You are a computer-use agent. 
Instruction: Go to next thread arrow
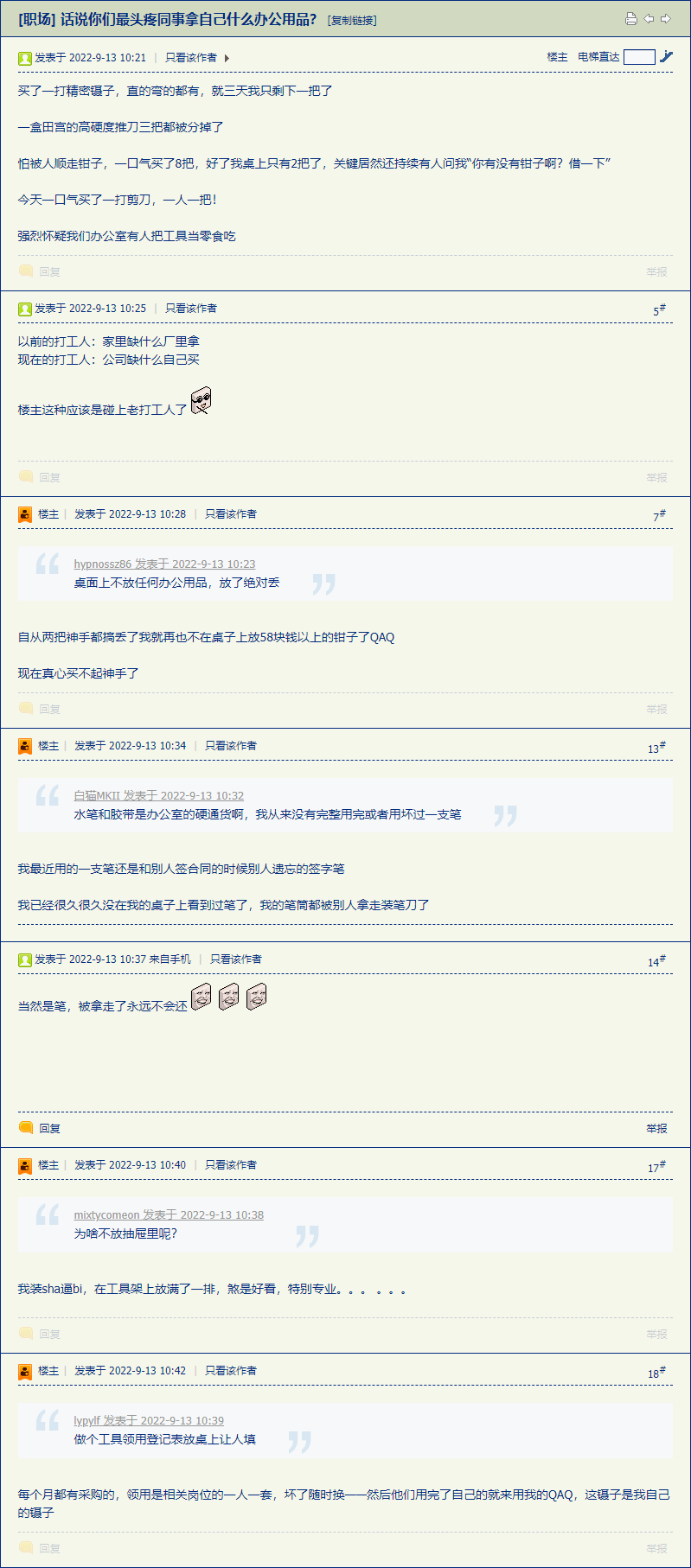pos(665,19)
